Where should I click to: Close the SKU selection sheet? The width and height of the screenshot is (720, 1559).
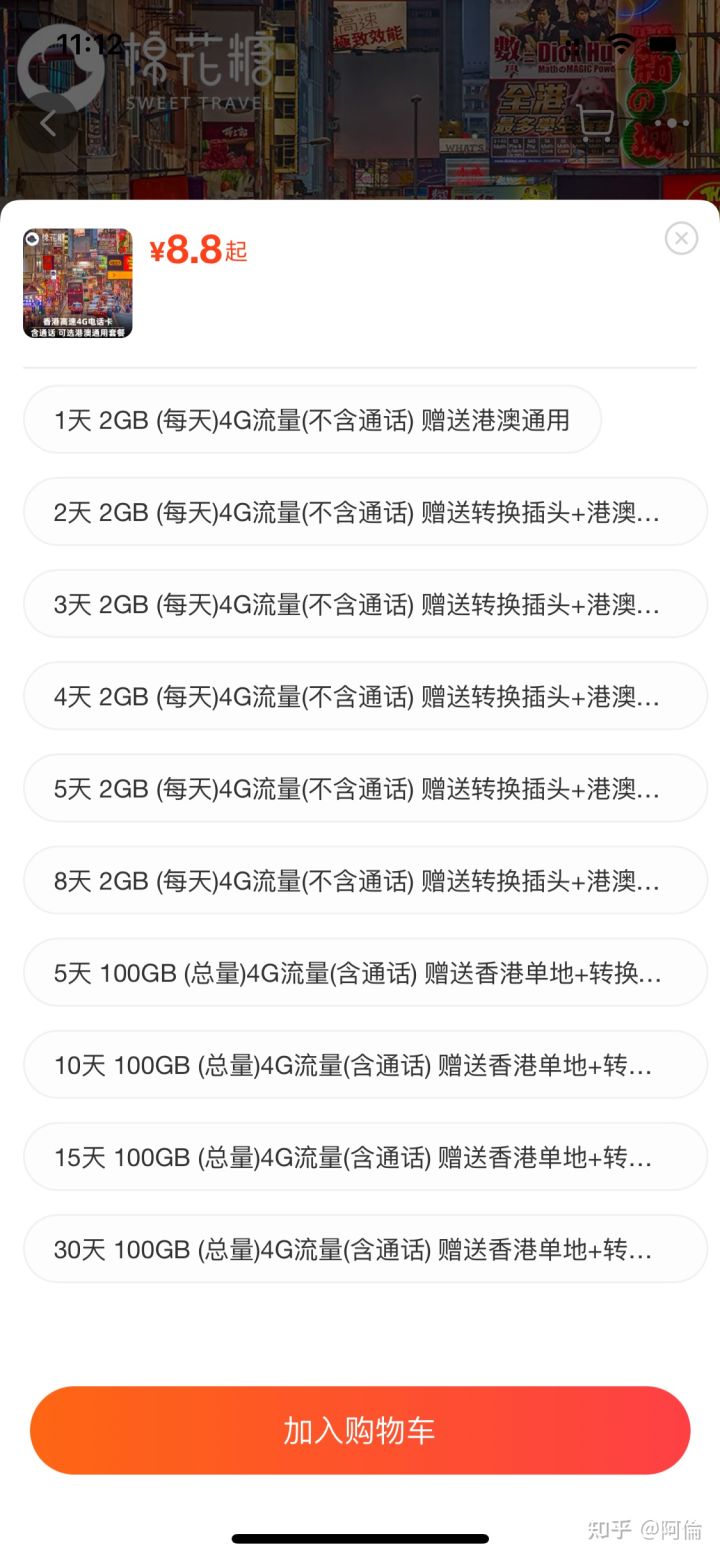point(681,238)
